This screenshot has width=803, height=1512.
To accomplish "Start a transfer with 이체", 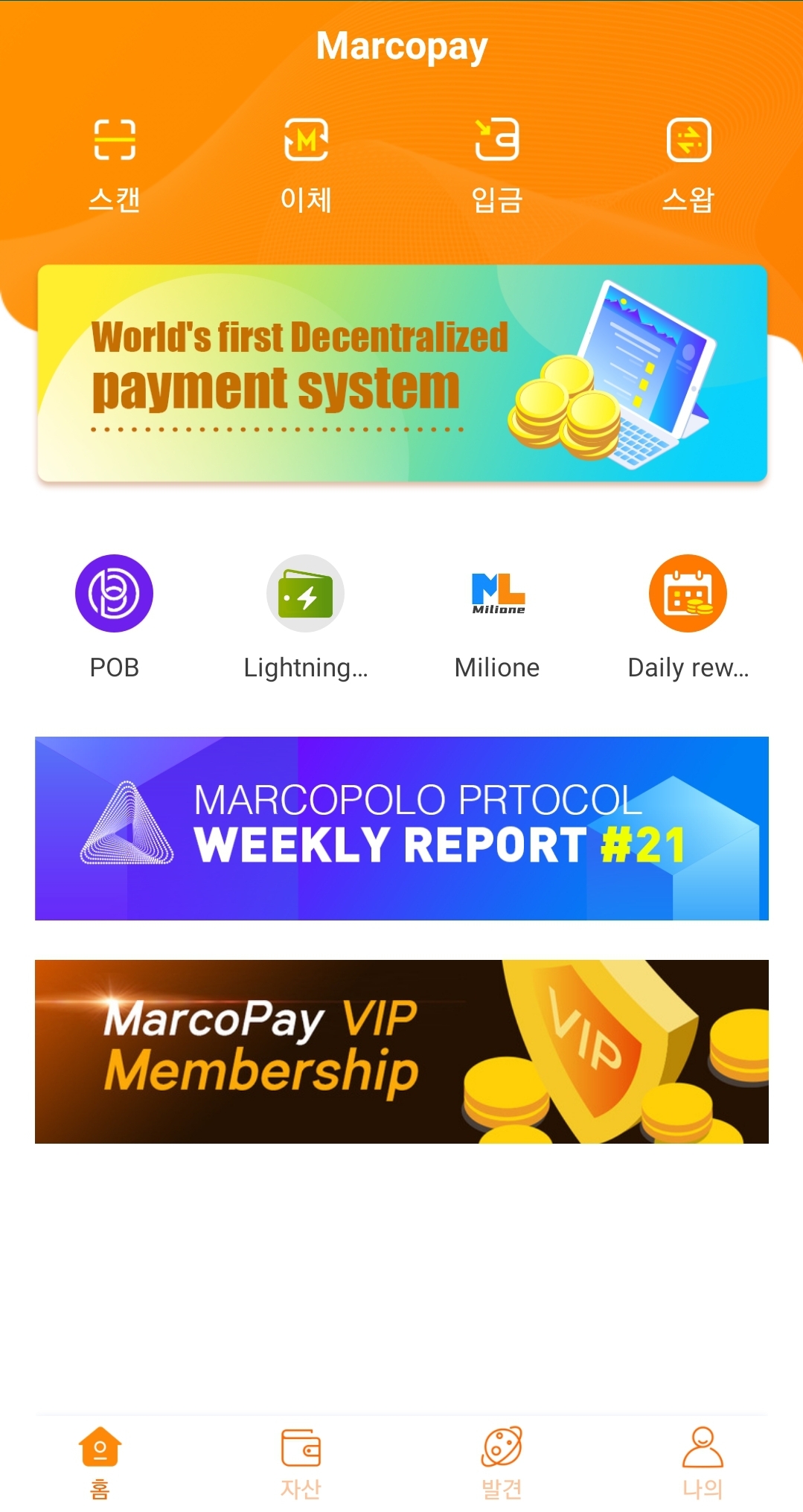I will click(306, 164).
